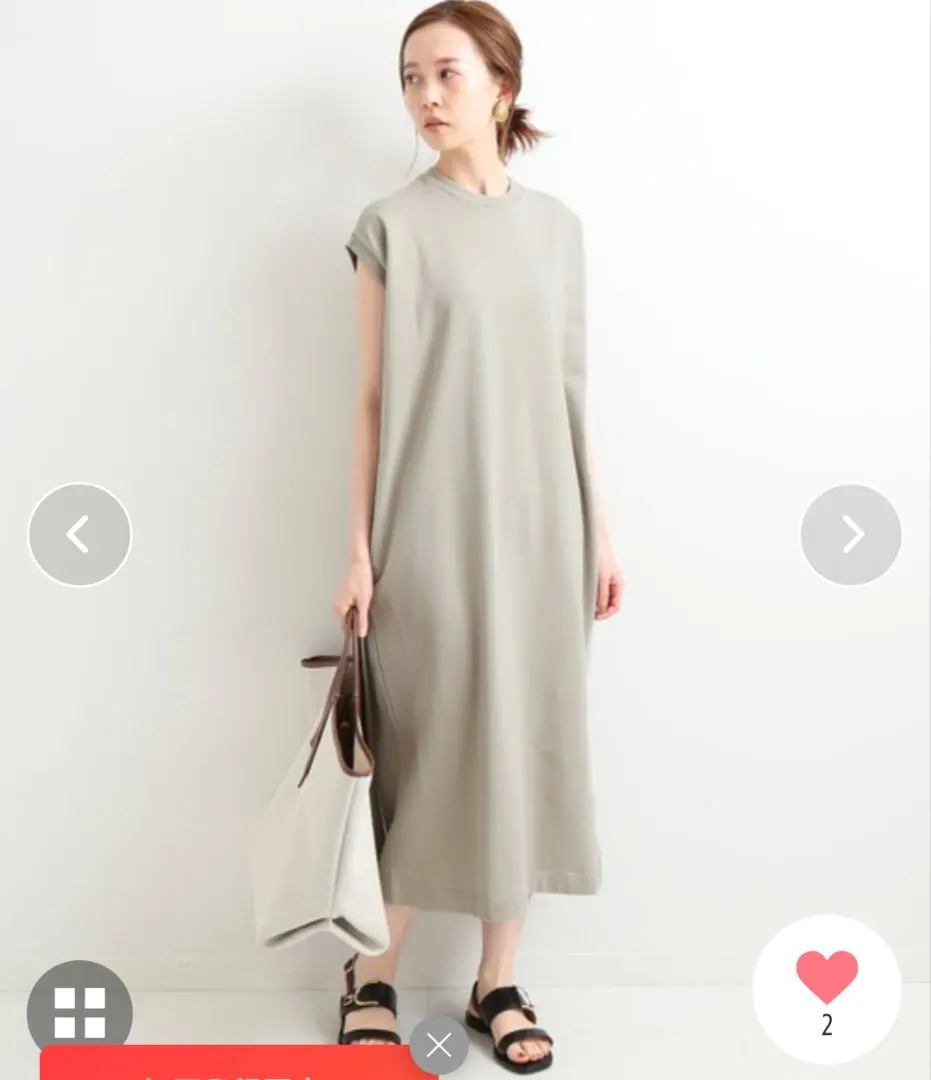The image size is (931, 1080).
Task: Open the photo grid view
Action: pyautogui.click(x=80, y=1012)
